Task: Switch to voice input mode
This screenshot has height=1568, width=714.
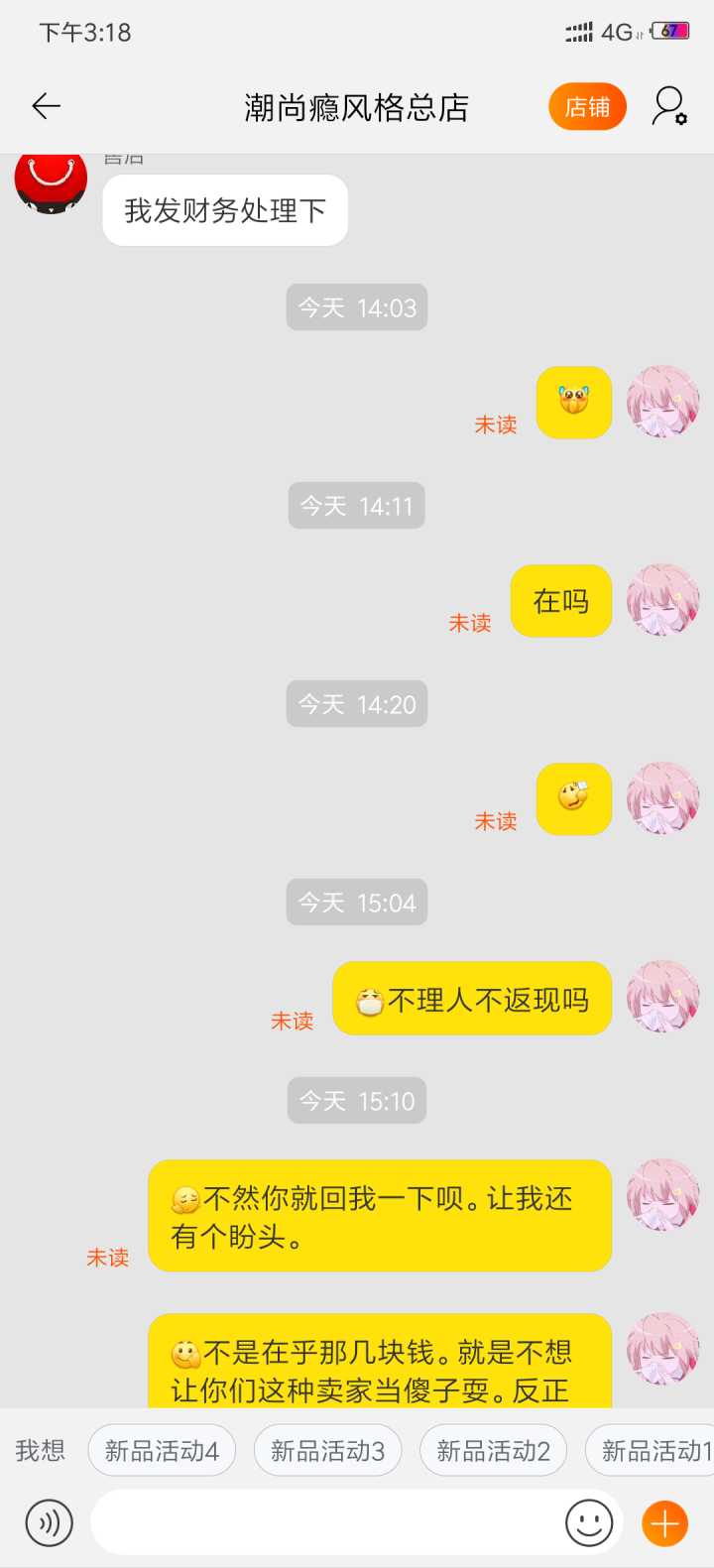Action: click(x=50, y=1522)
